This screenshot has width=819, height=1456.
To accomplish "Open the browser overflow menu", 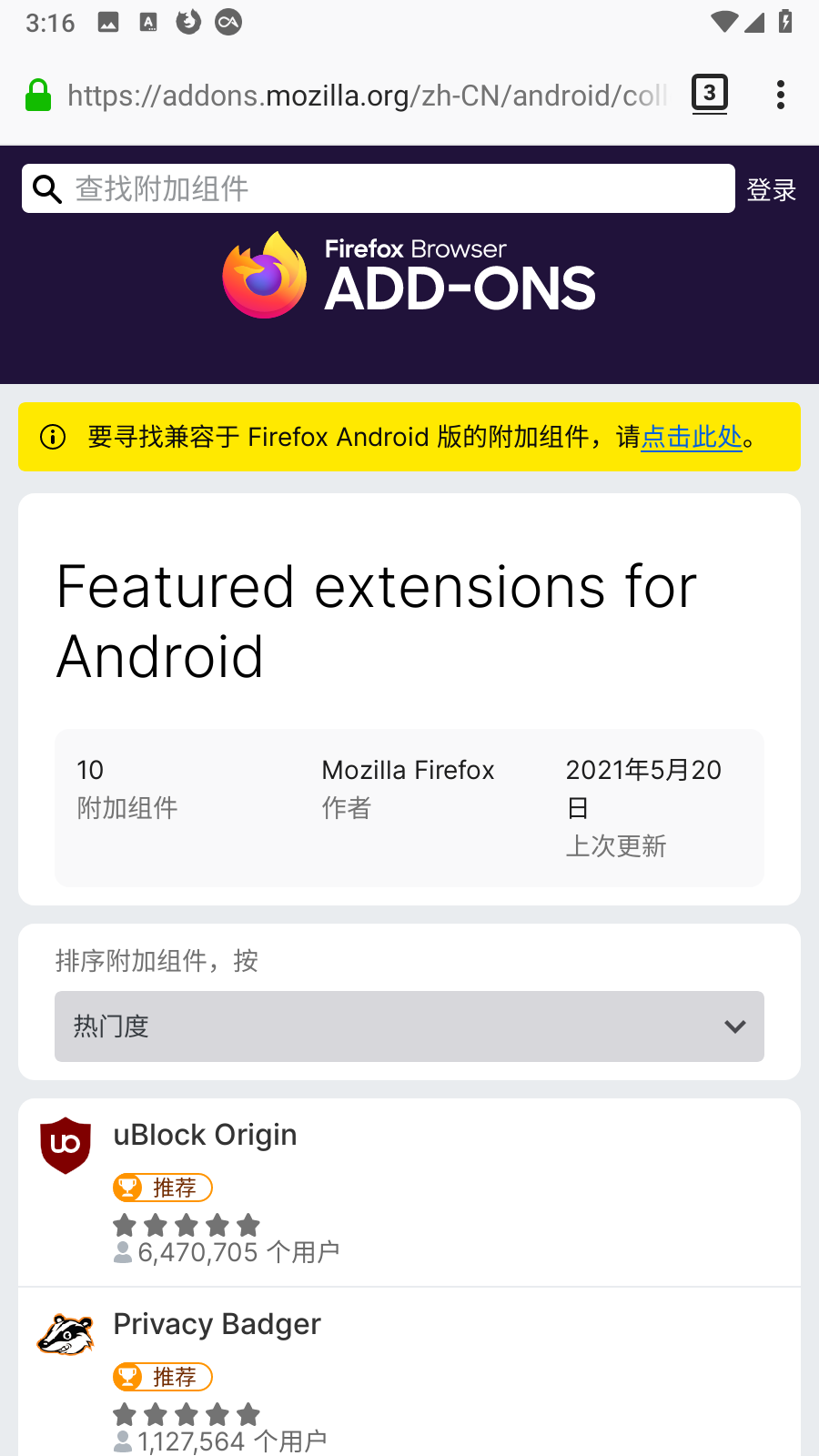I will pos(781,95).
